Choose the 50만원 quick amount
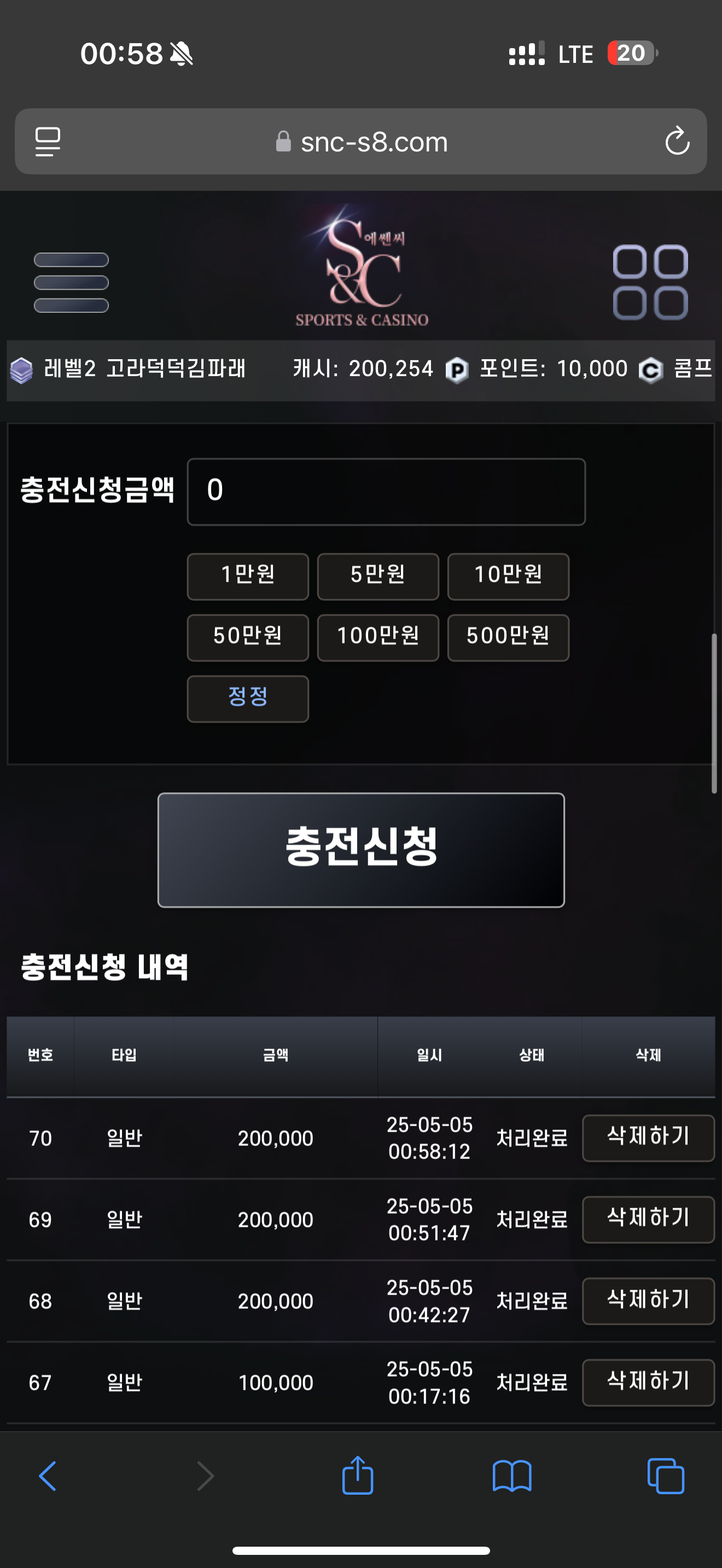 (x=248, y=637)
